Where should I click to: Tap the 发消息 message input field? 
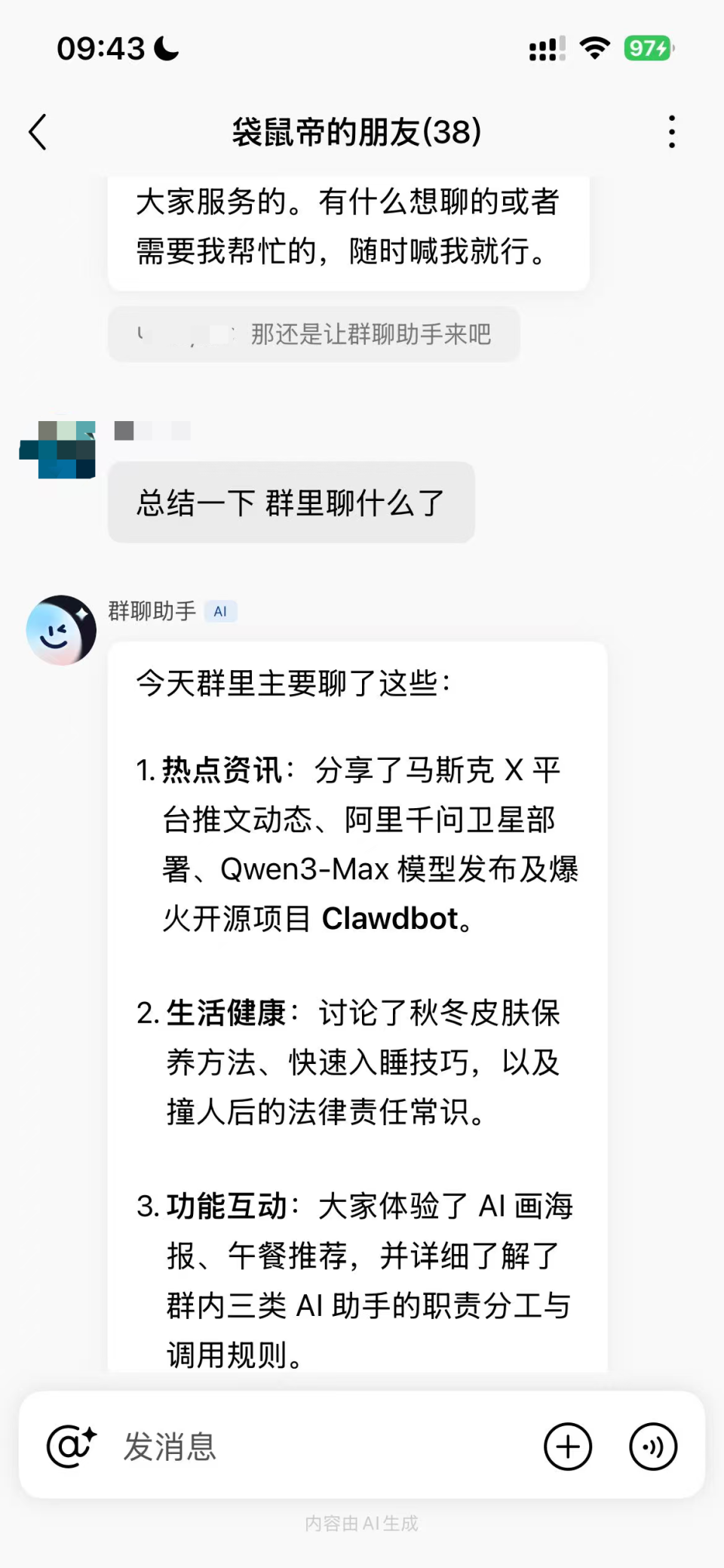169,1446
